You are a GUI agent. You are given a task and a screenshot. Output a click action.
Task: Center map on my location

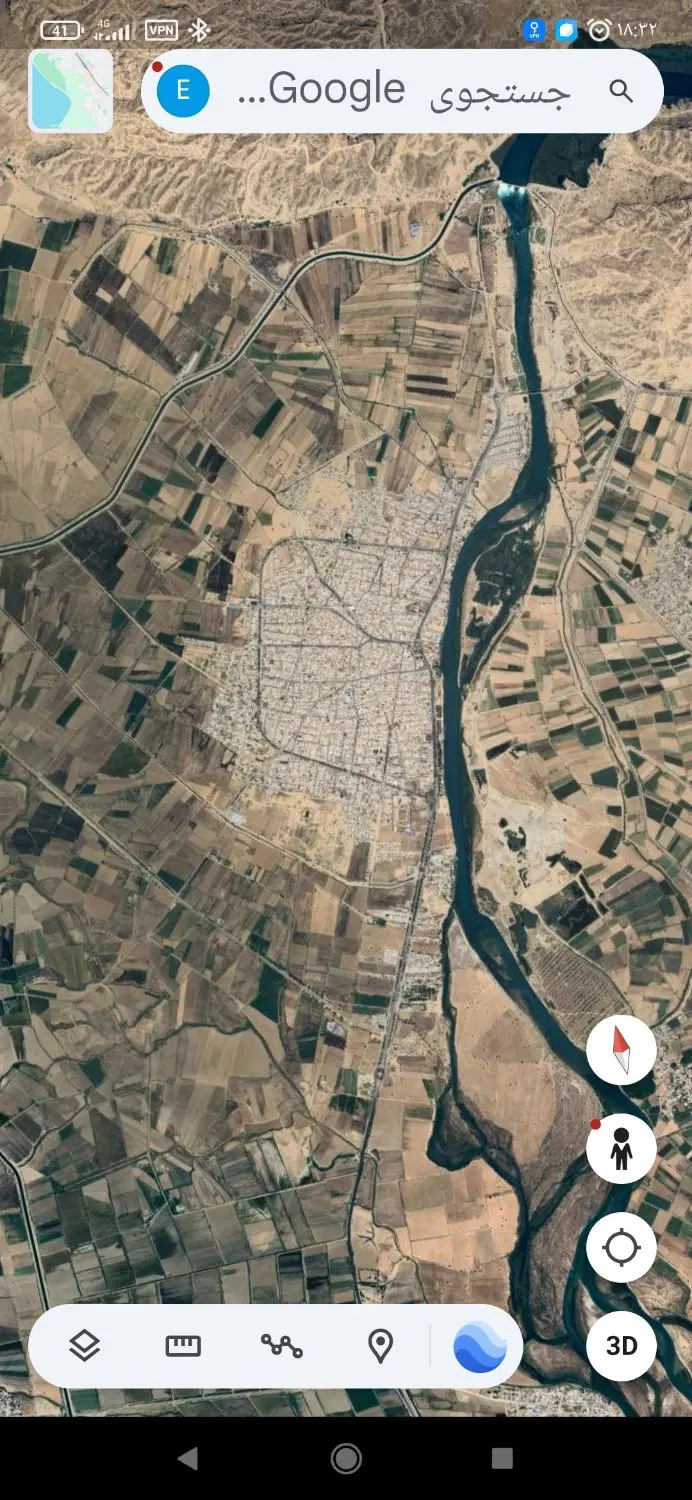(621, 1247)
